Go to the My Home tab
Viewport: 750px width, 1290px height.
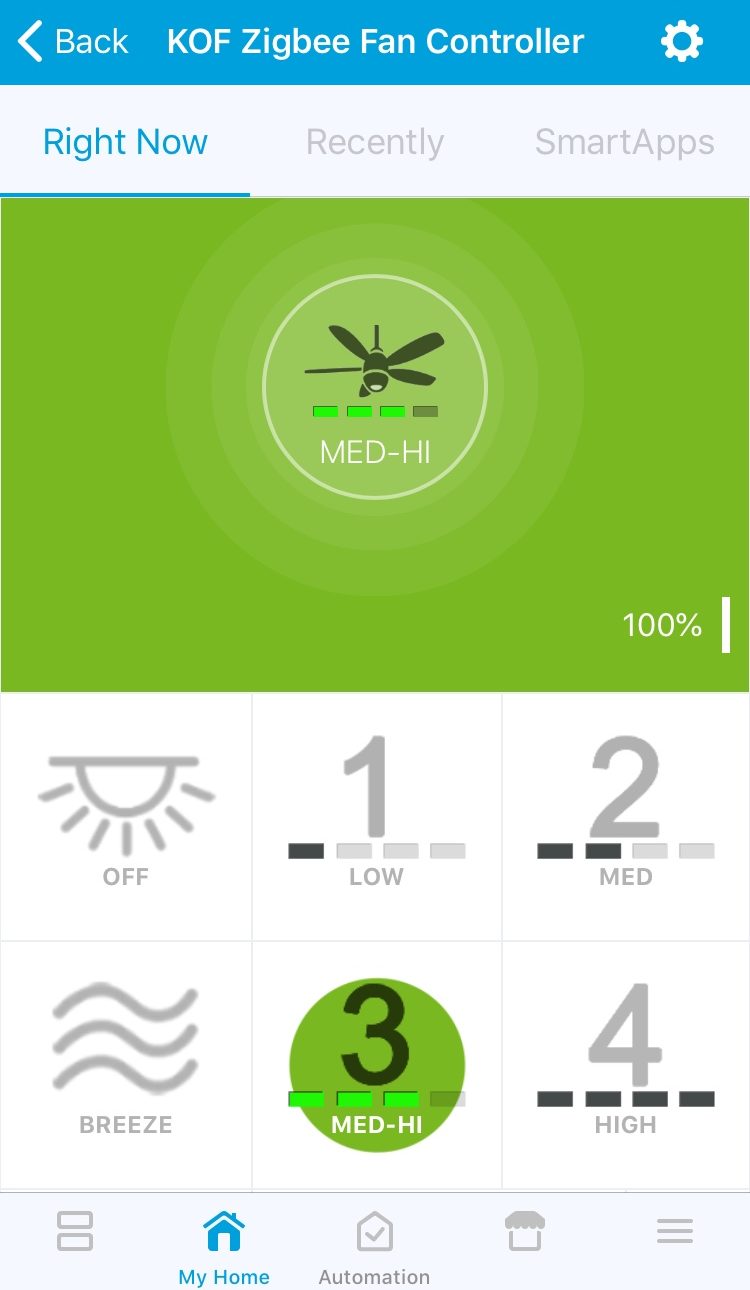pyautogui.click(x=224, y=1245)
